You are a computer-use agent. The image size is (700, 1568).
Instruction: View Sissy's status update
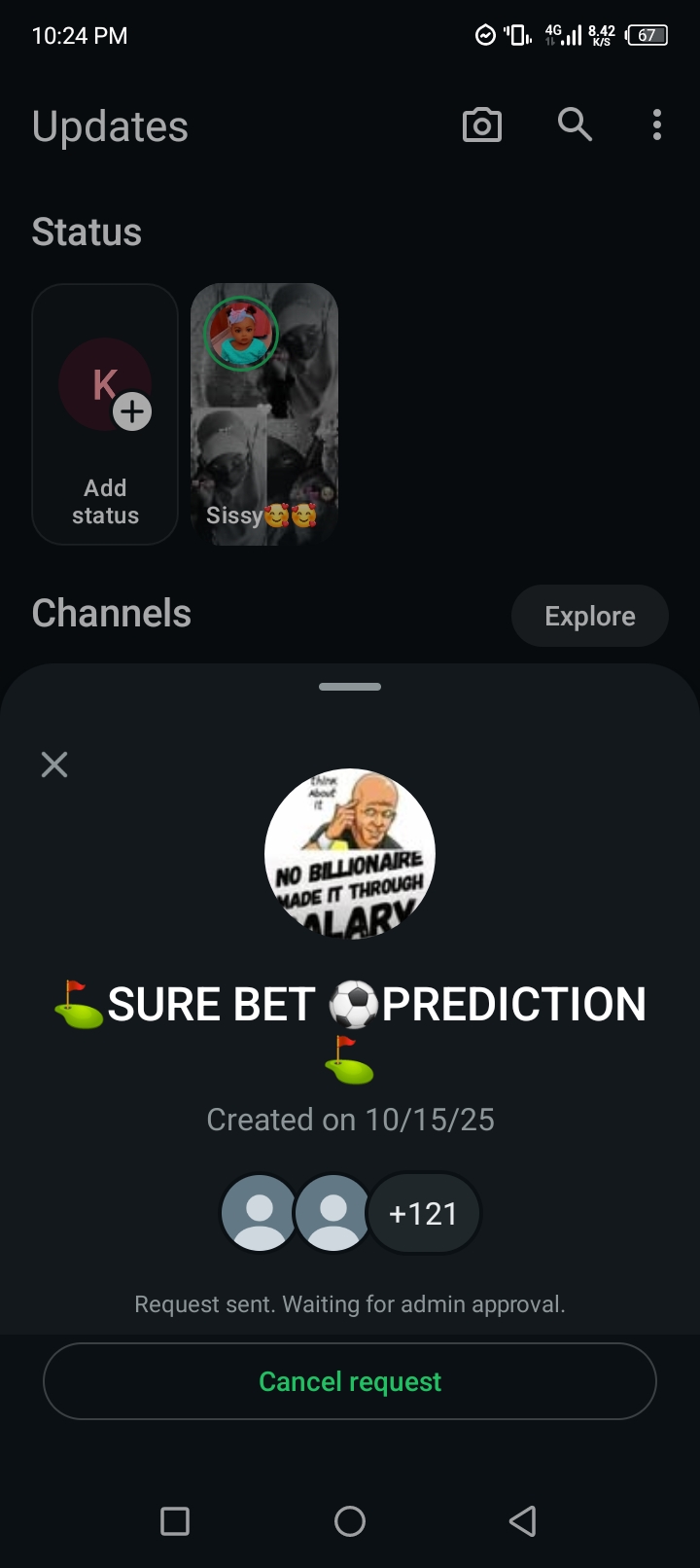click(x=264, y=413)
